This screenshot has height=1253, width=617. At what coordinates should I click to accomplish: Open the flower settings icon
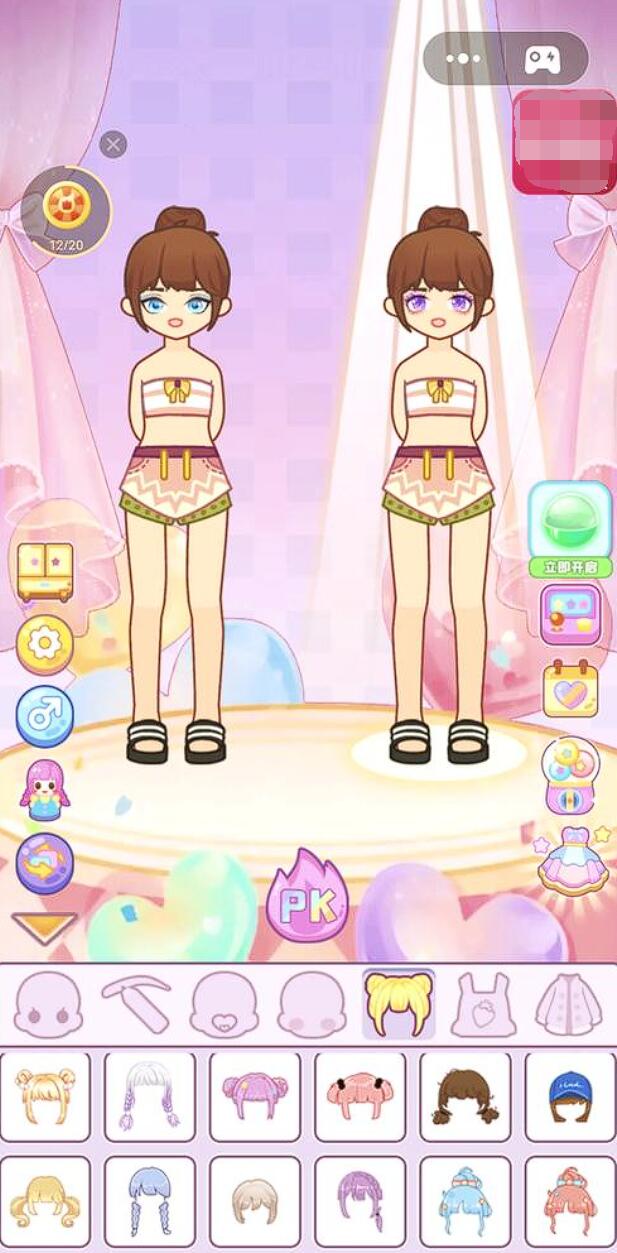[x=44, y=645]
